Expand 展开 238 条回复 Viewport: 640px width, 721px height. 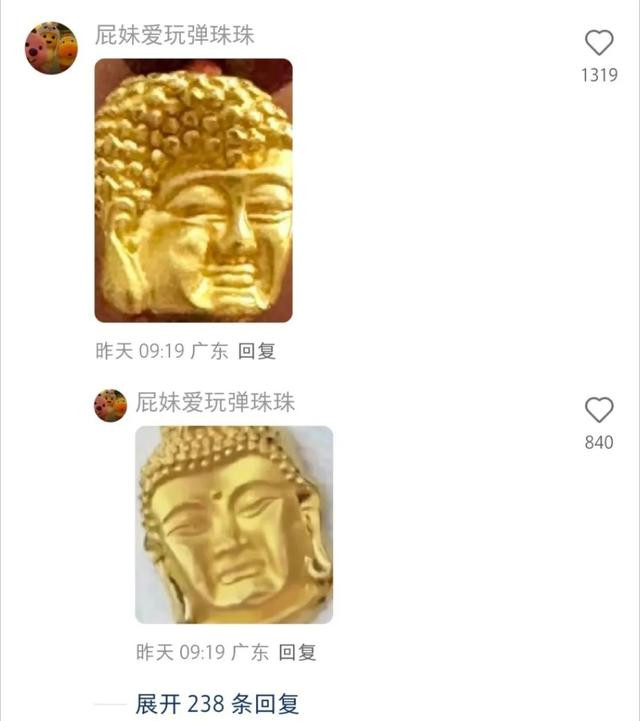tap(217, 704)
